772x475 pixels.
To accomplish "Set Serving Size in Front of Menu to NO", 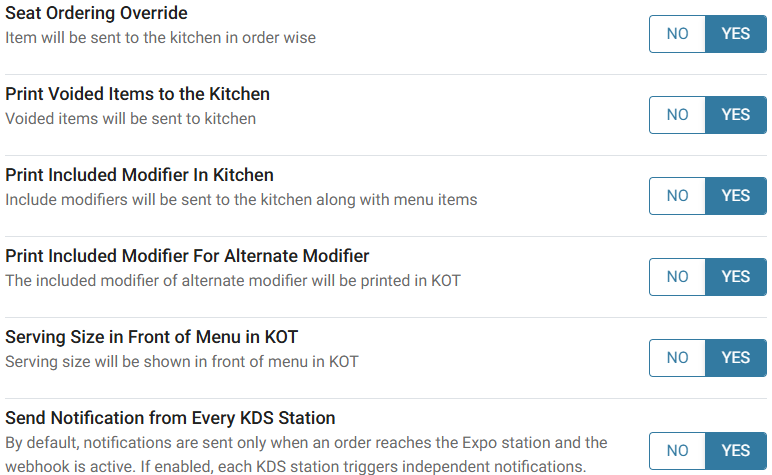I will pyautogui.click(x=677, y=358).
